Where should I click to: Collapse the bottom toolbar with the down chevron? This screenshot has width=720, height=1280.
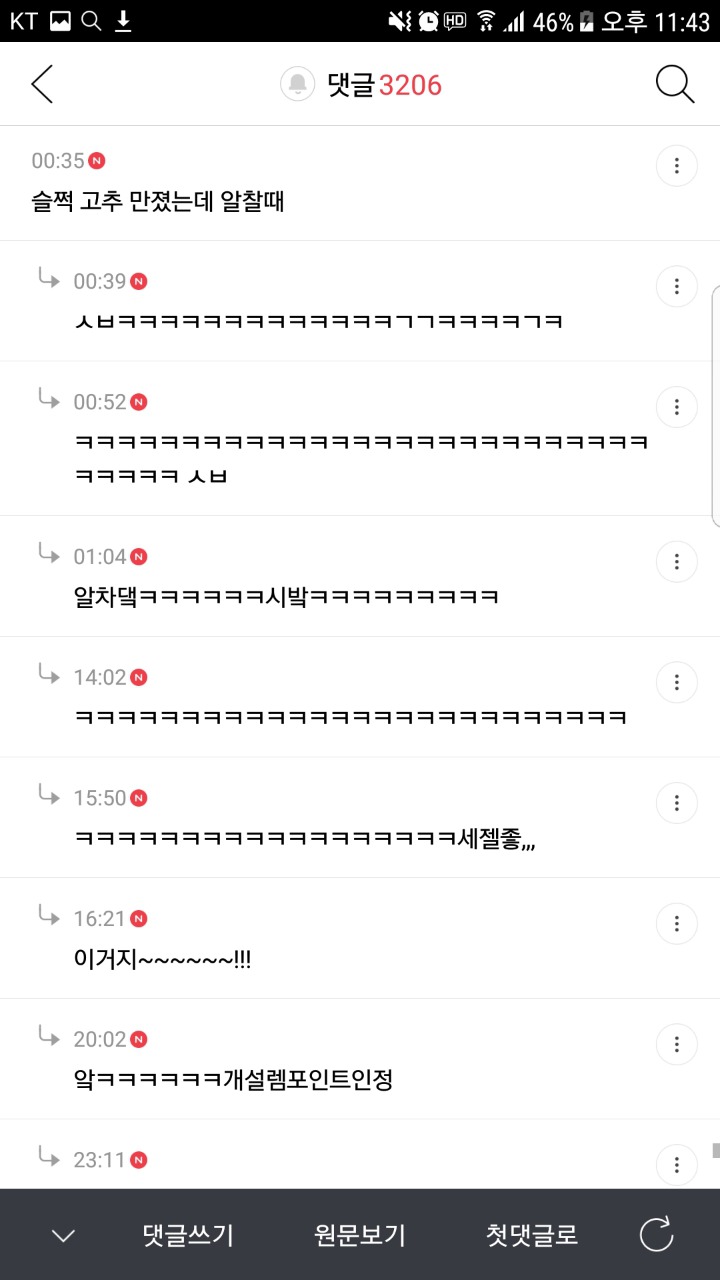point(63,1236)
